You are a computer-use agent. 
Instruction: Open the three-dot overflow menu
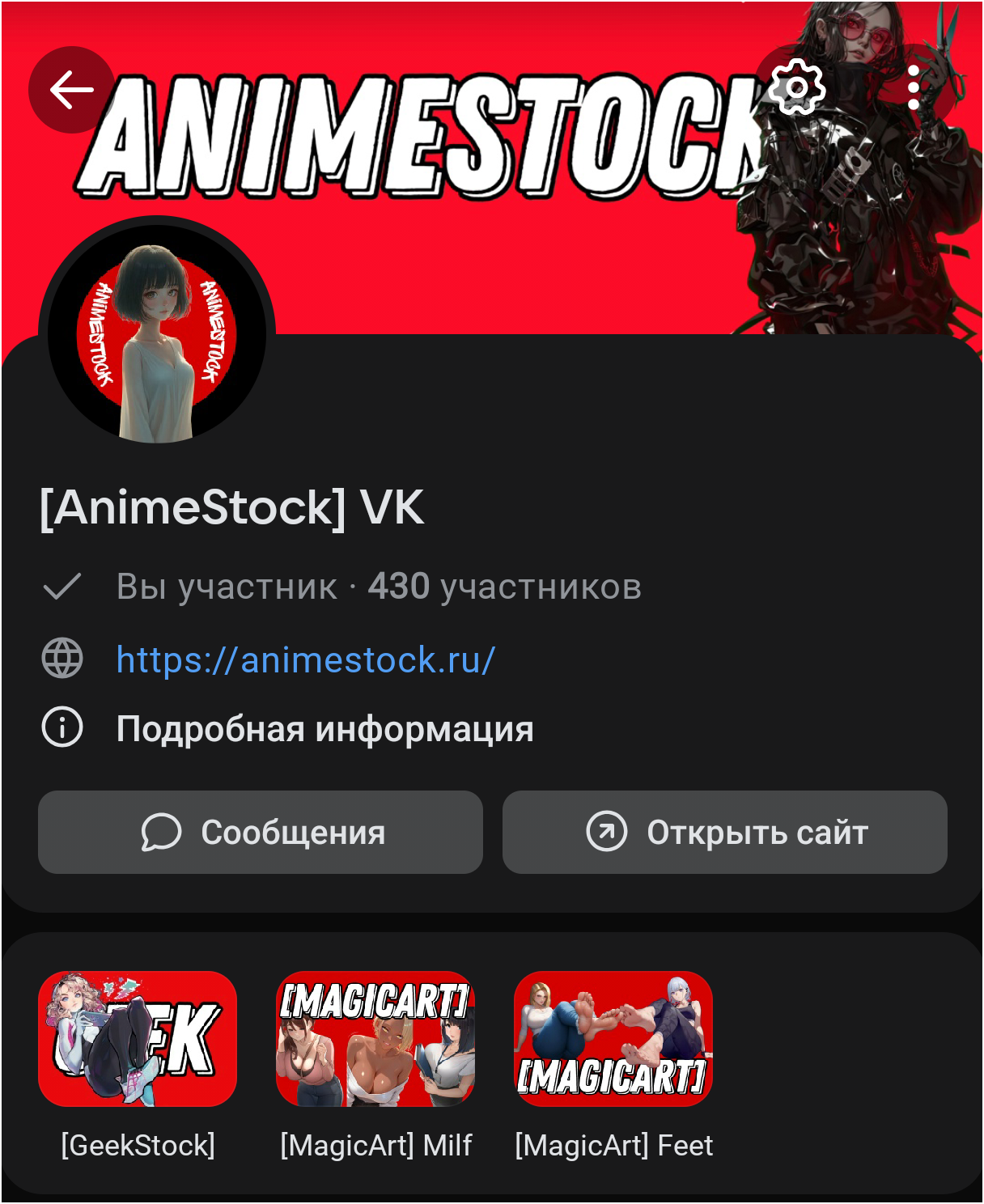914,87
